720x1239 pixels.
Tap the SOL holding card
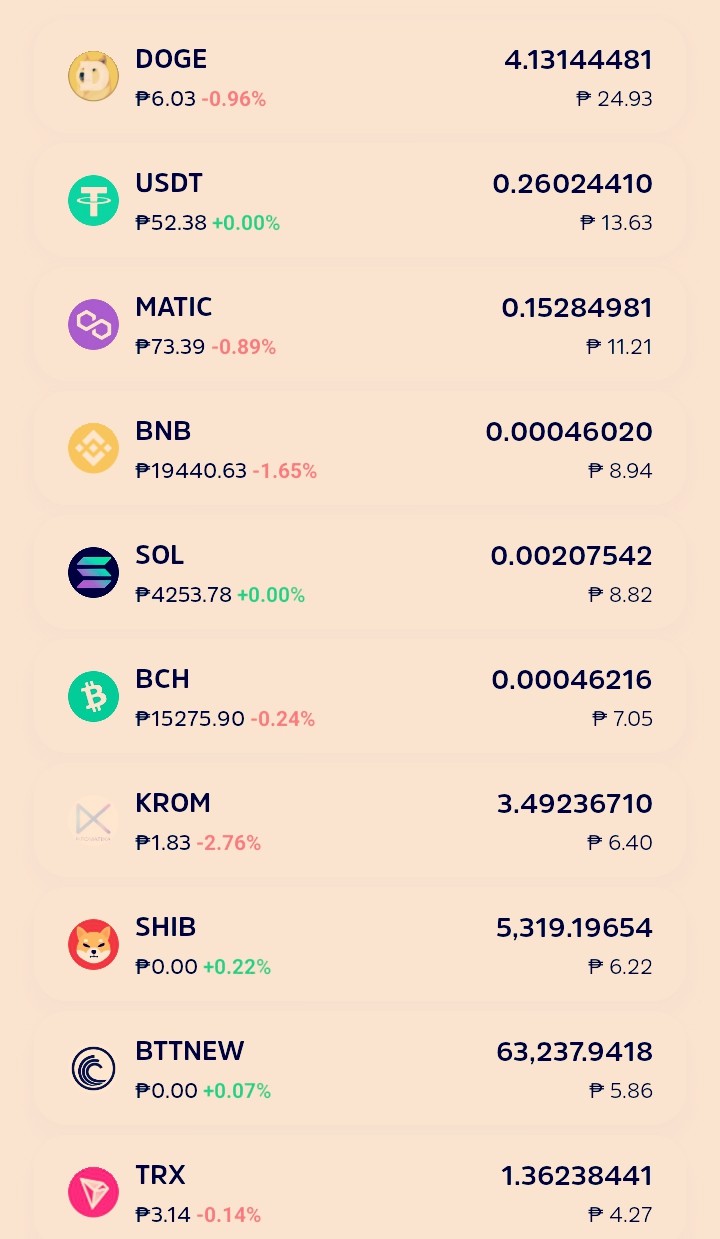tap(360, 573)
